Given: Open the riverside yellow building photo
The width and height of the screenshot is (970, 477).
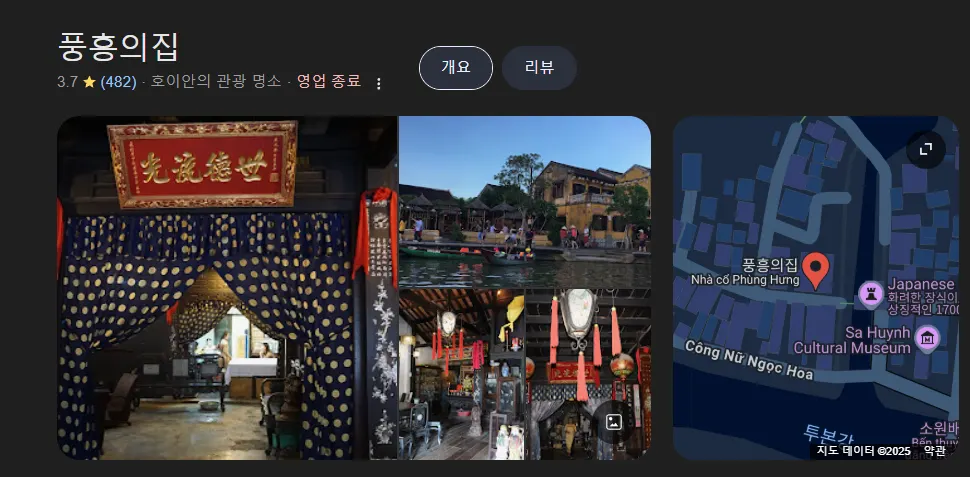Looking at the screenshot, I should 524,202.
